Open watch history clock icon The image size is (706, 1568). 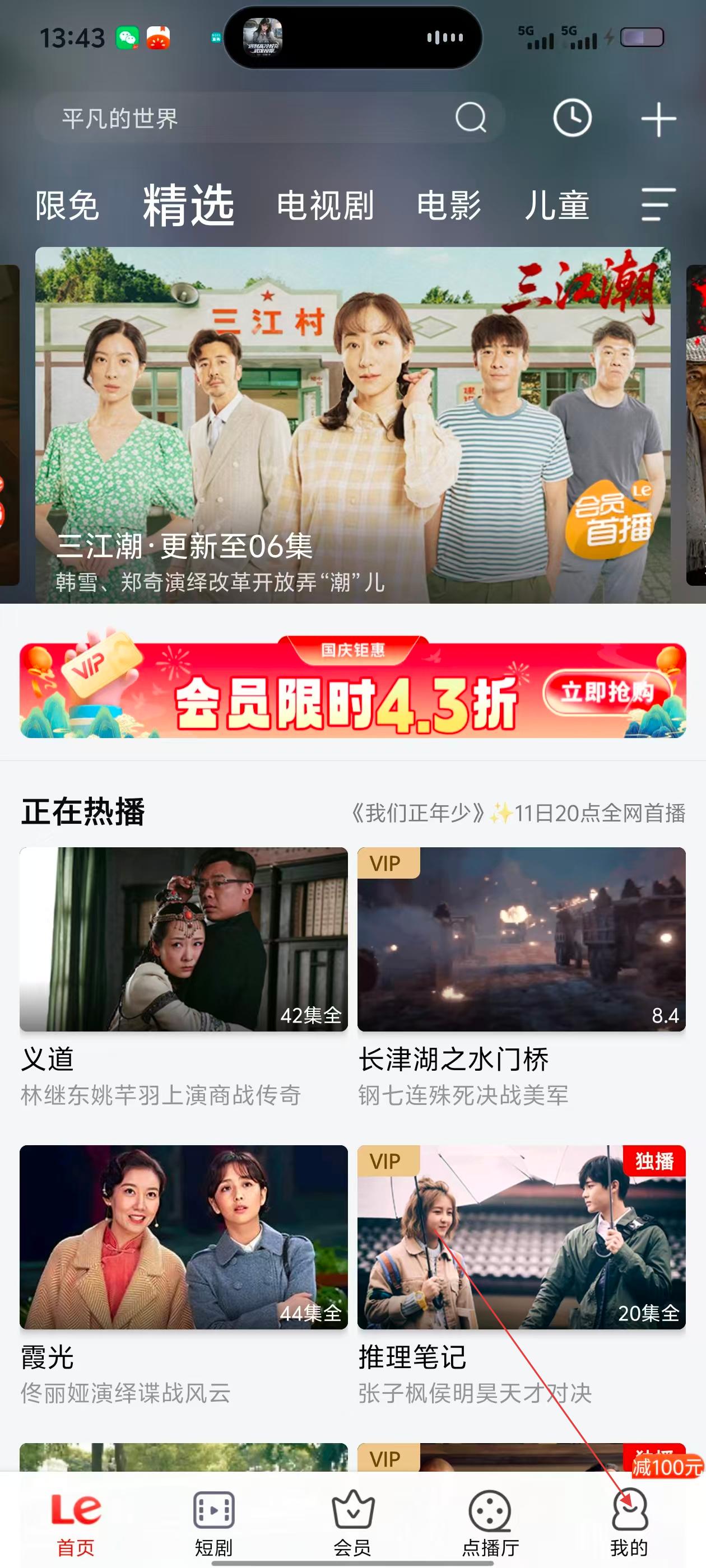pyautogui.click(x=572, y=118)
